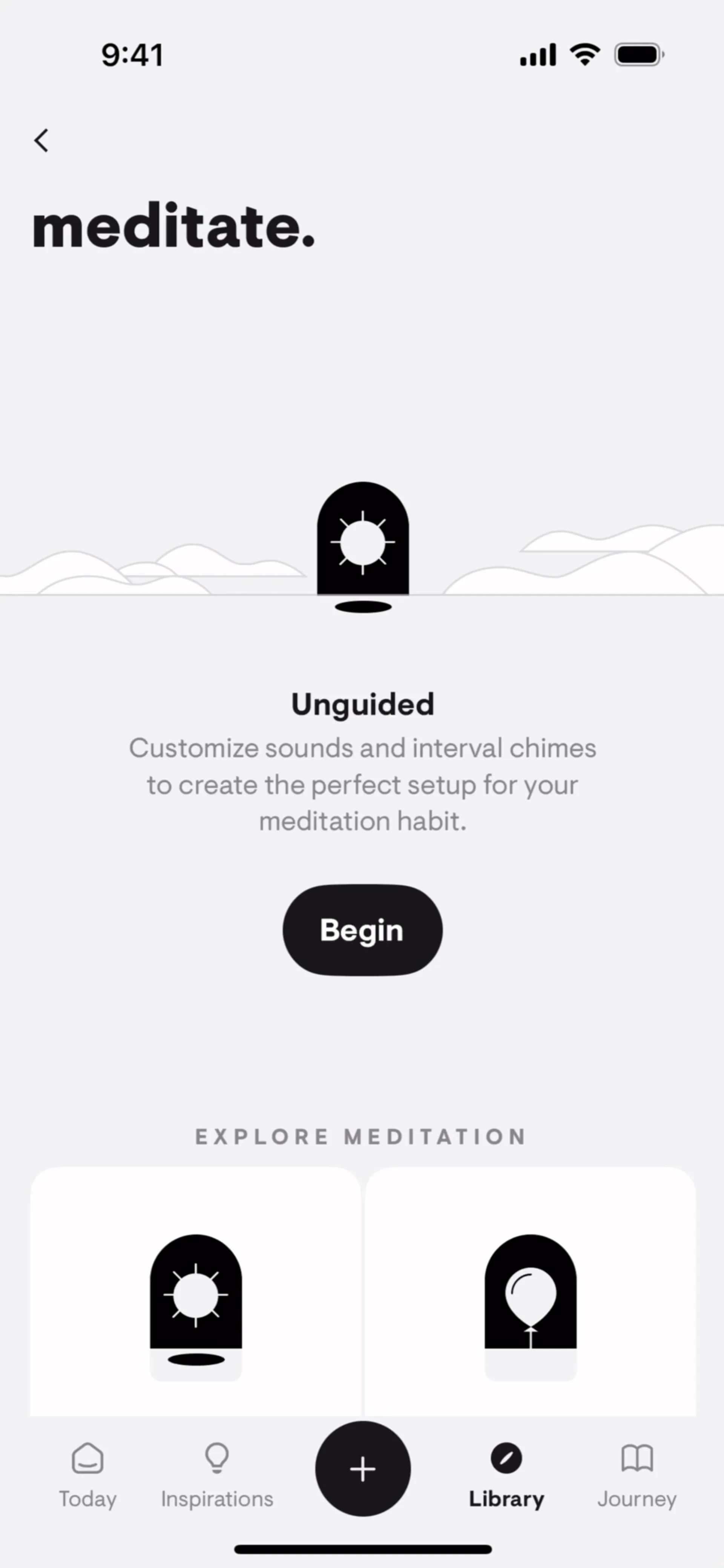Go back using the top-left arrow
This screenshot has width=724, height=1568.
pos(41,141)
